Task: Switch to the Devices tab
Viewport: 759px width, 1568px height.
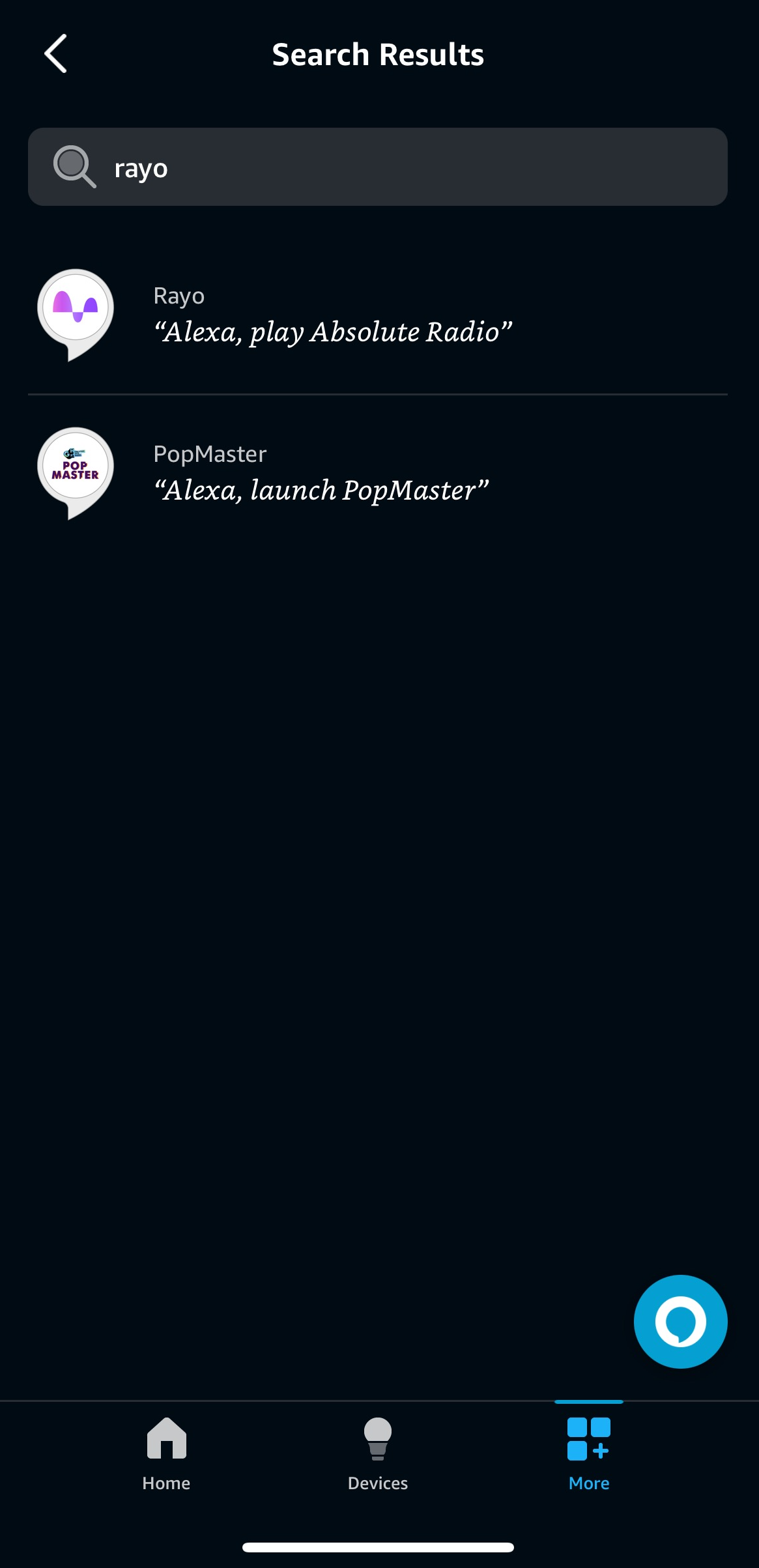Action: pyautogui.click(x=378, y=1454)
